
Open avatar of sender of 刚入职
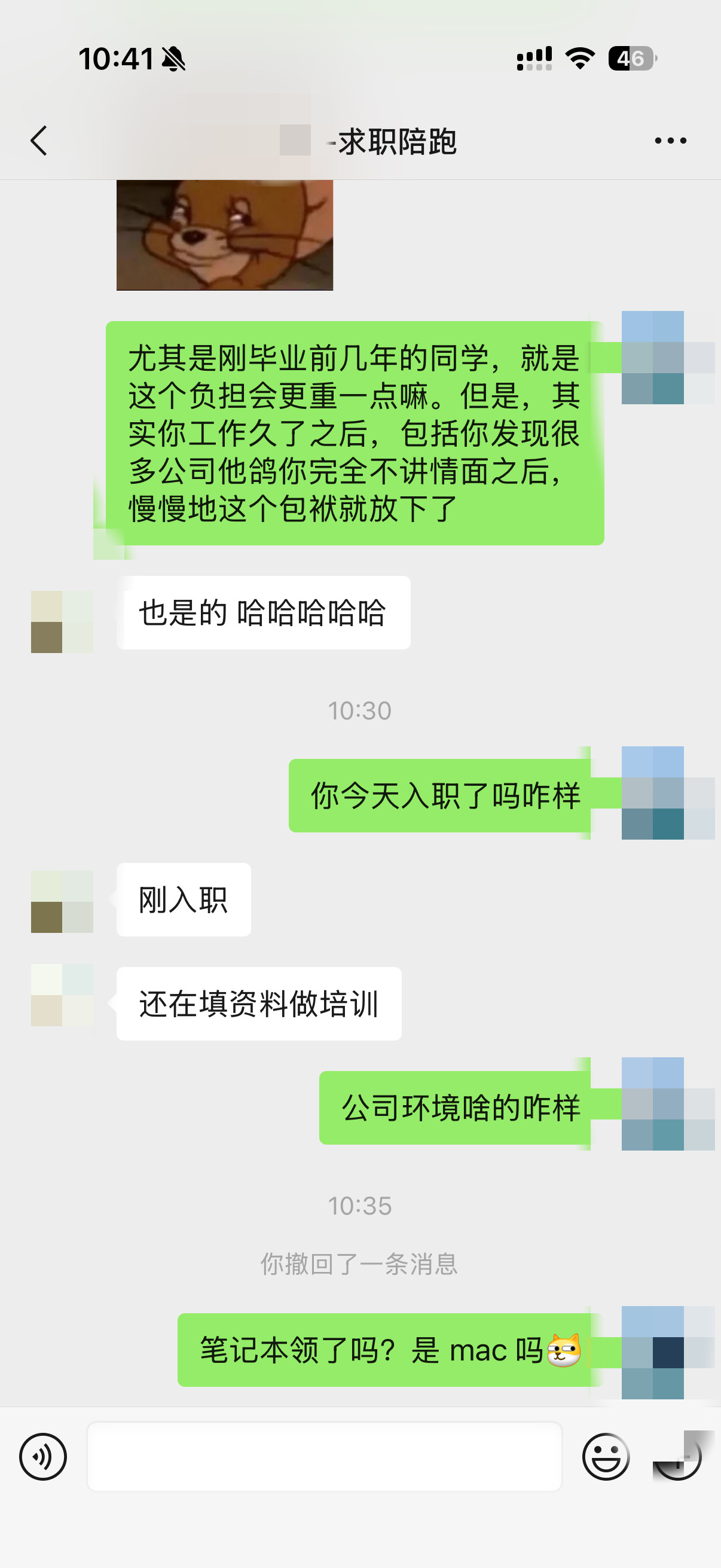tap(62, 901)
